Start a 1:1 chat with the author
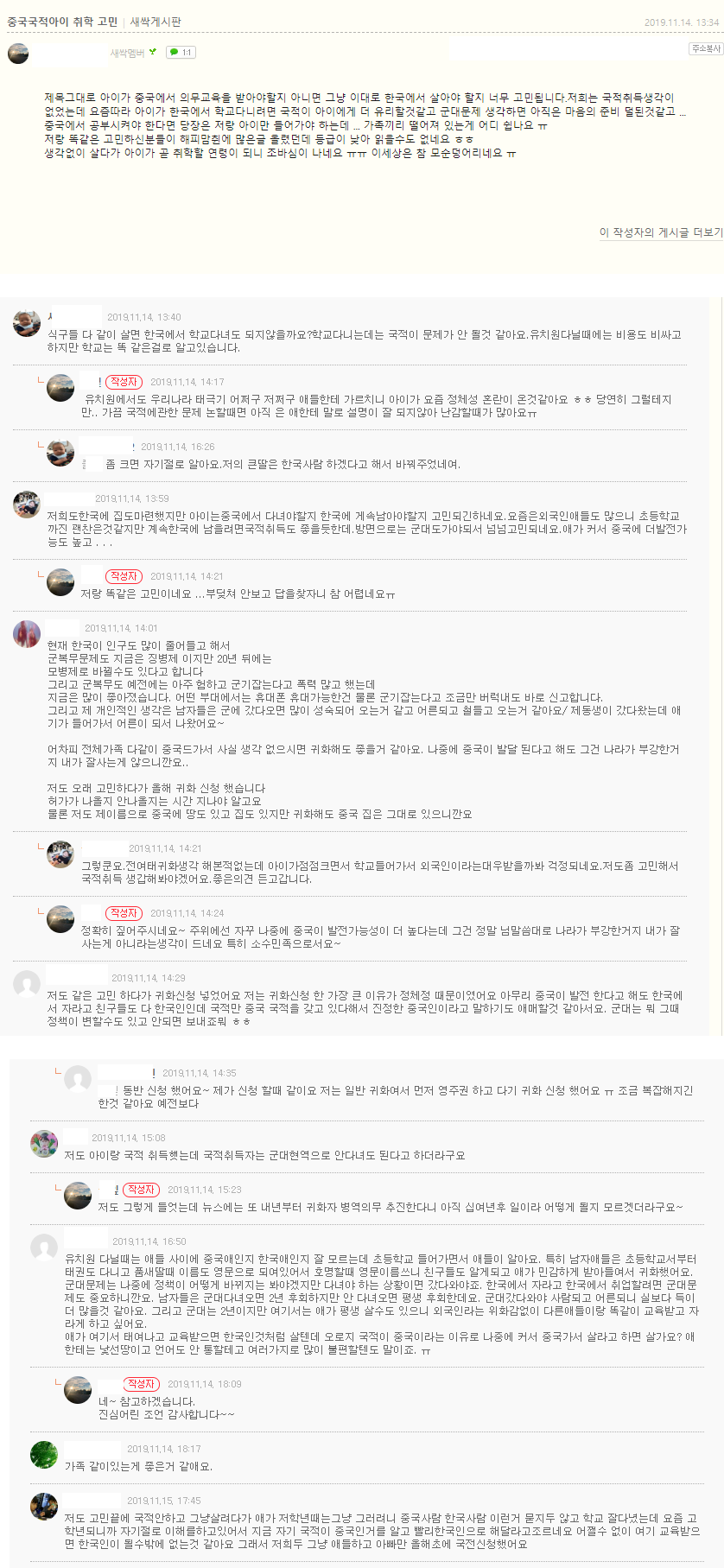Viewport: 724px width, 1568px height. (x=181, y=53)
